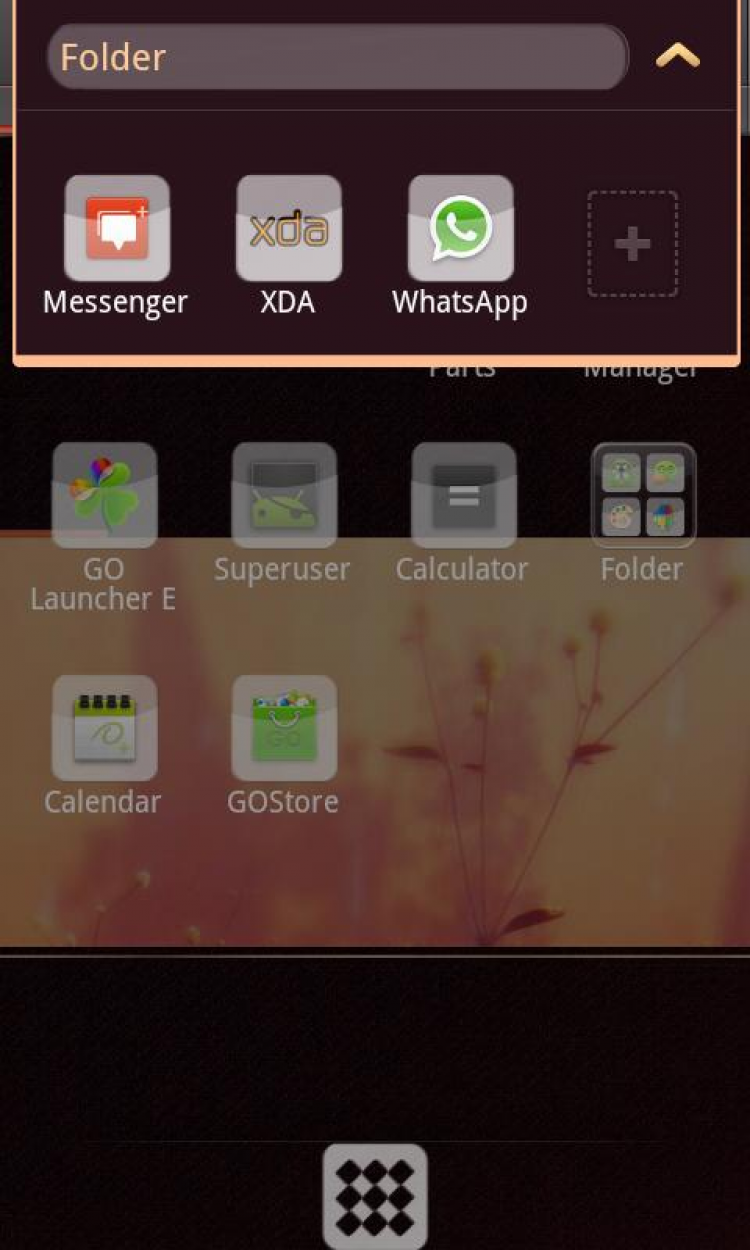Open the Folder icon on home screen

click(643, 495)
